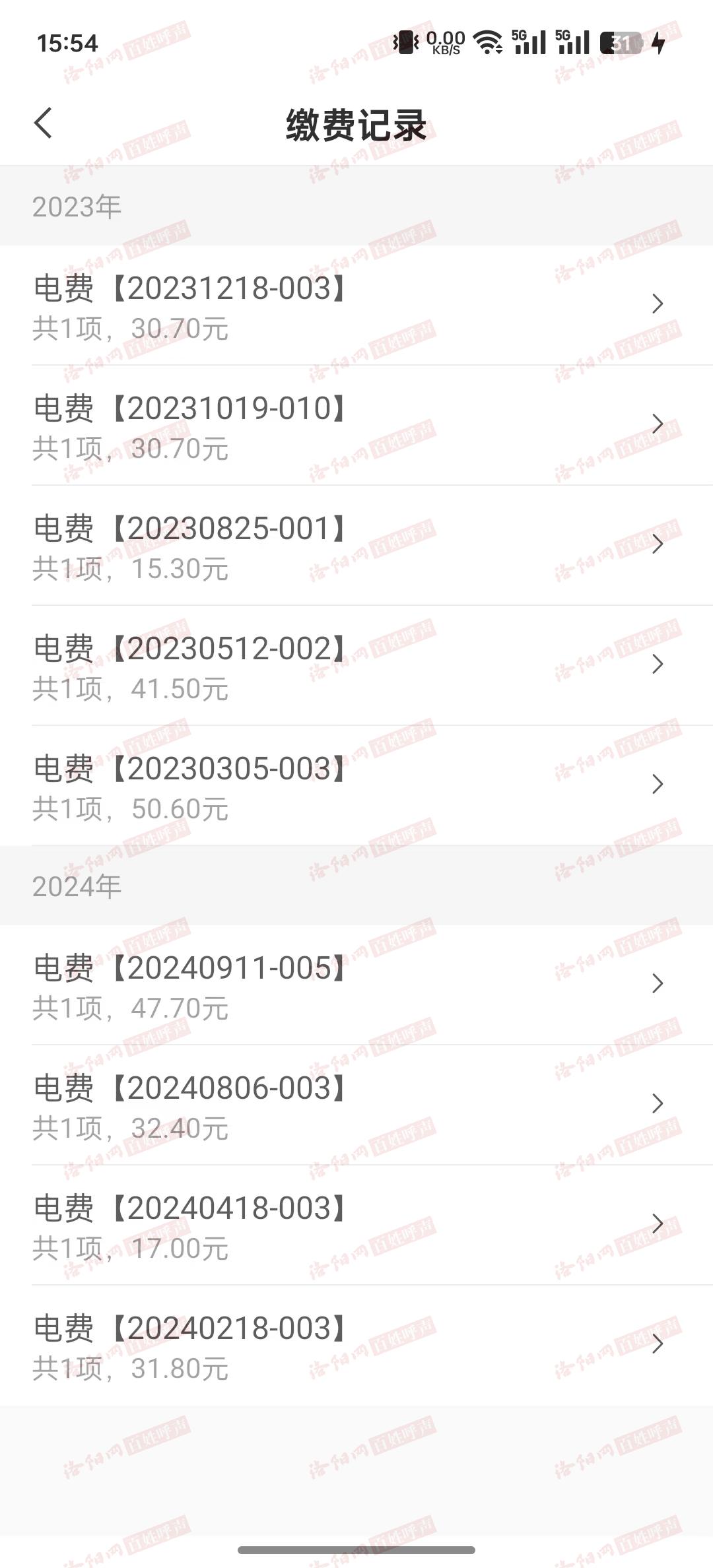Image resolution: width=713 pixels, height=1568 pixels.
Task: Open the 50.60元 bill 20230305-003
Action: (x=356, y=786)
